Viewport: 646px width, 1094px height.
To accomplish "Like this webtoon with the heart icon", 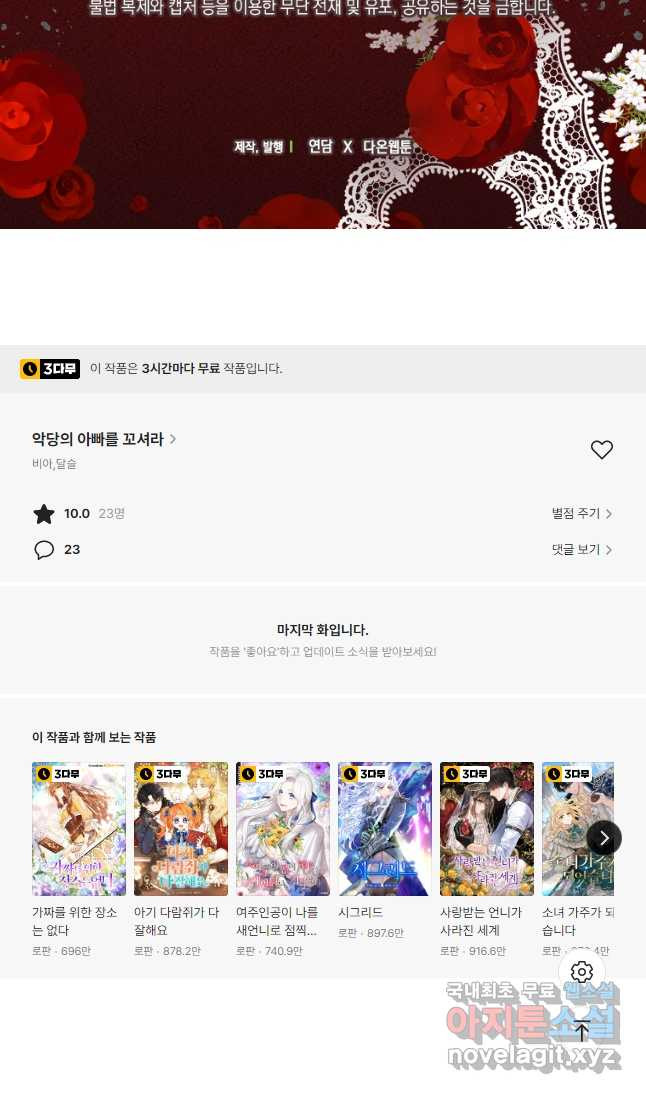I will (601, 450).
